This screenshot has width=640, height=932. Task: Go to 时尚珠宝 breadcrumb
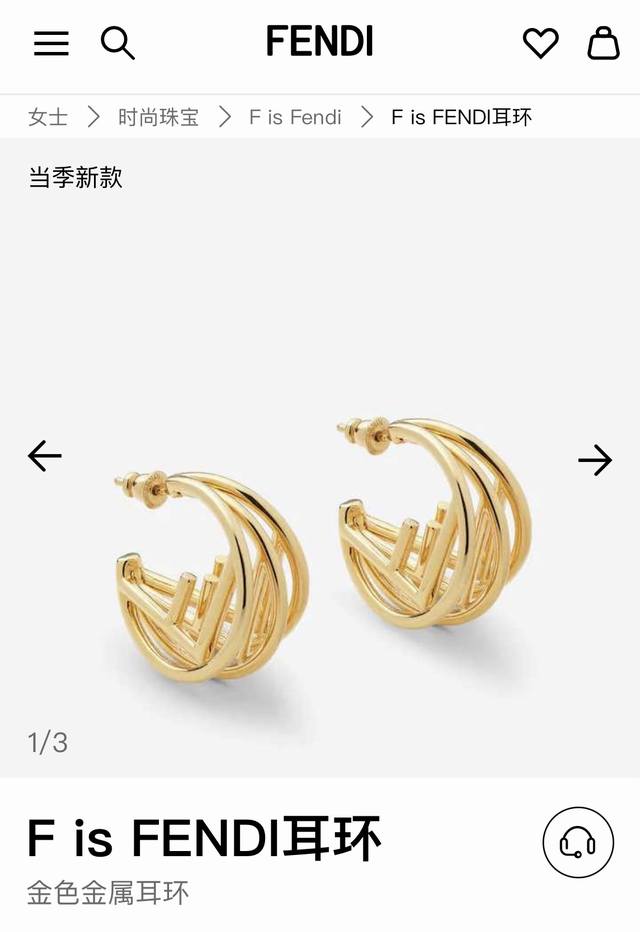[158, 117]
